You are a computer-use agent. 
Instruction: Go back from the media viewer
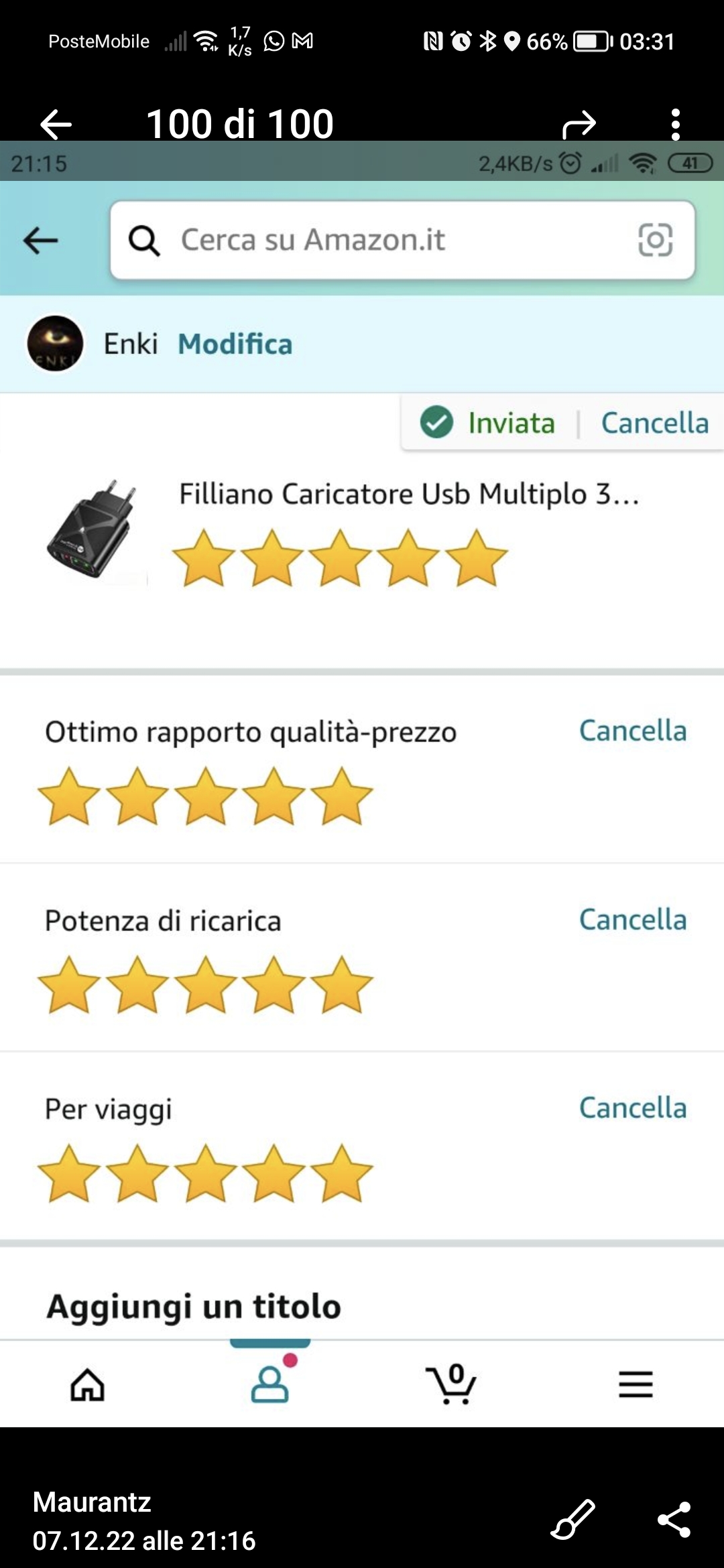coord(56,124)
